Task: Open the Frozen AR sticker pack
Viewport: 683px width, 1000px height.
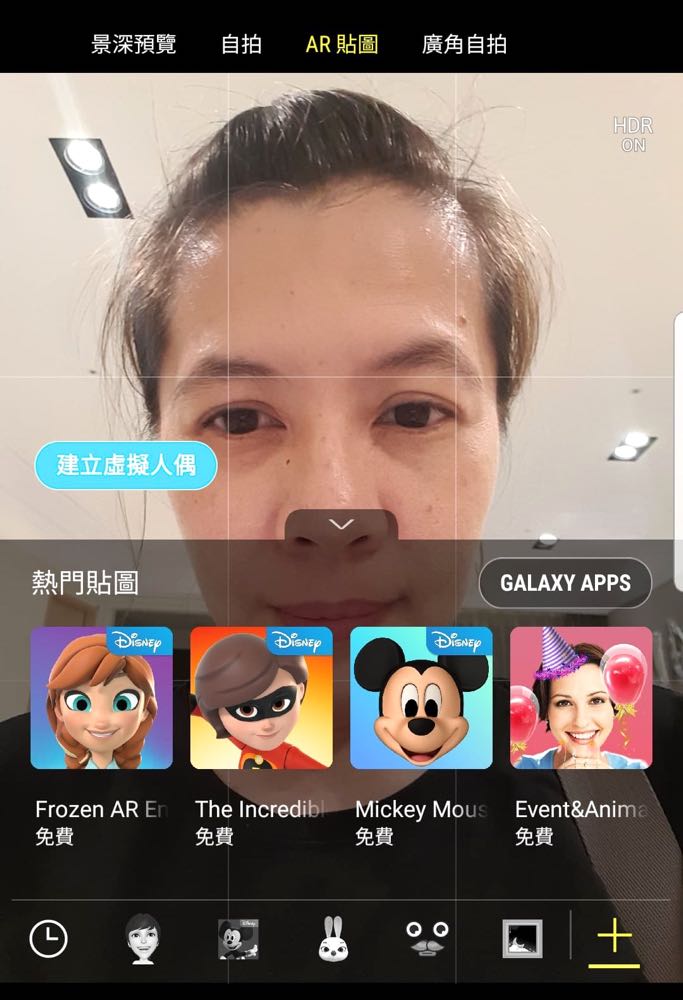Action: tap(101, 698)
